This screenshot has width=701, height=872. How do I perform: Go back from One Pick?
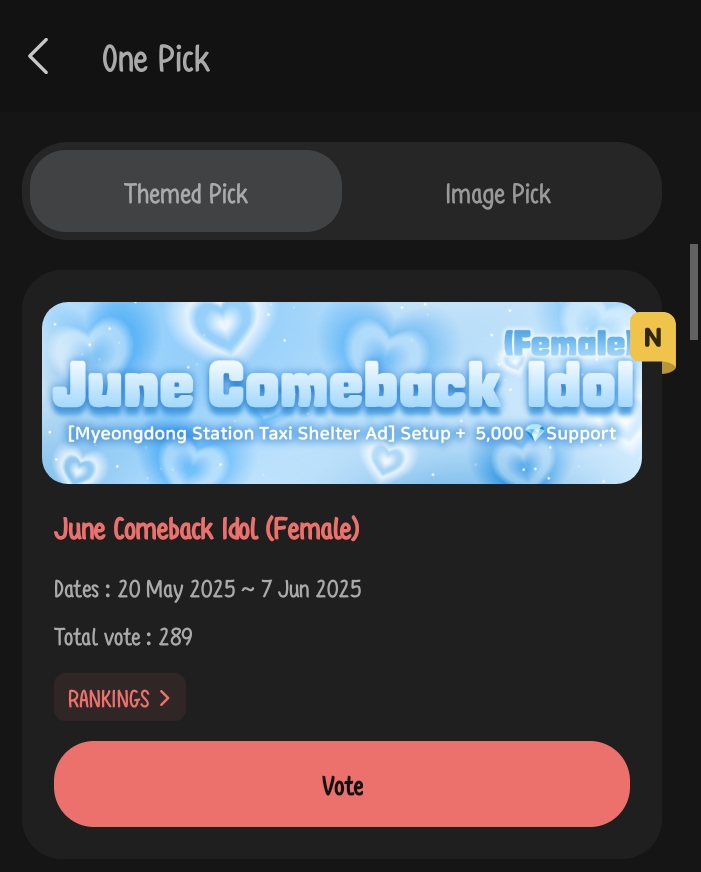tap(38, 57)
